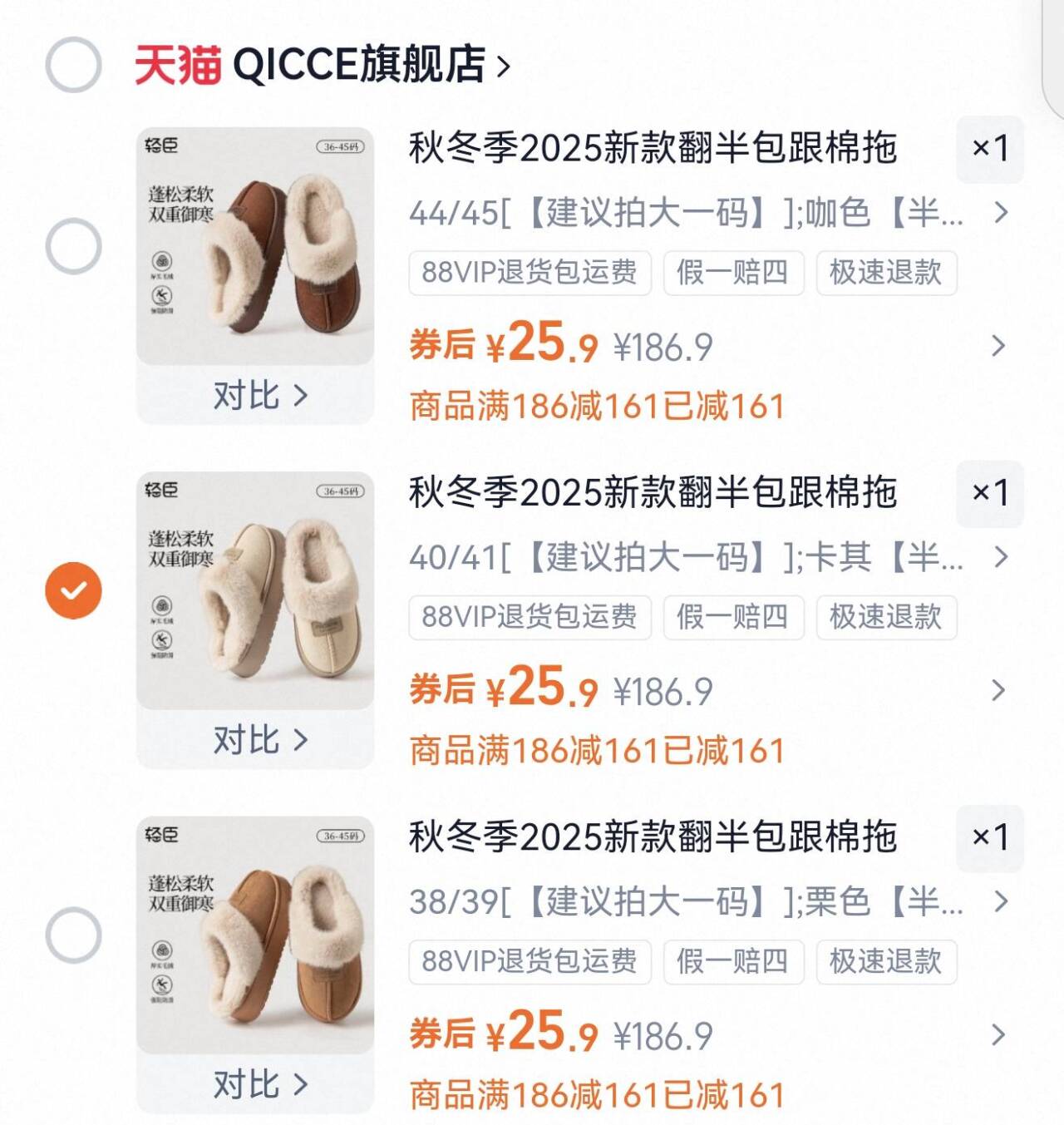Open the 栗色 slippers product image

255,935
